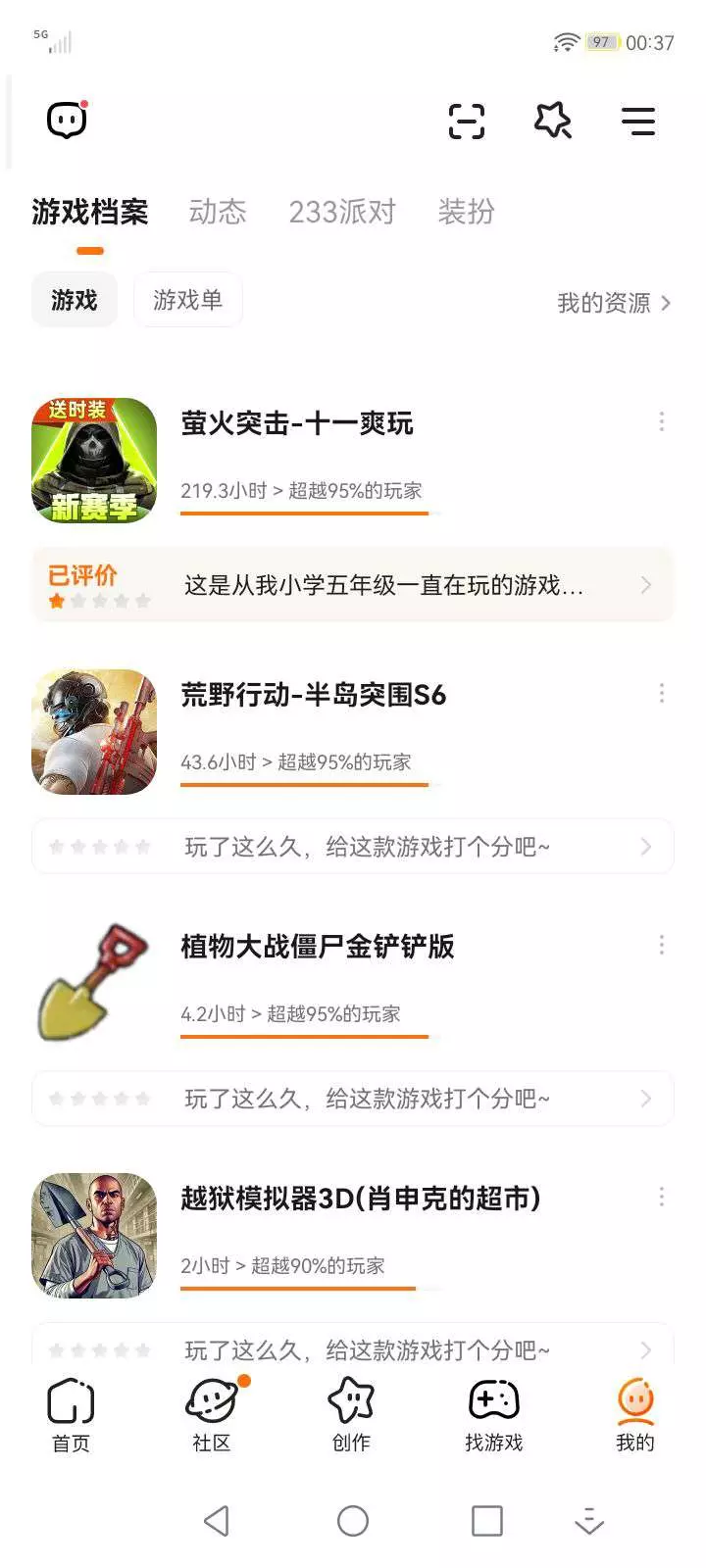Go to the 首页 tab
Viewport: 706px width, 1568px height.
pos(71,1415)
